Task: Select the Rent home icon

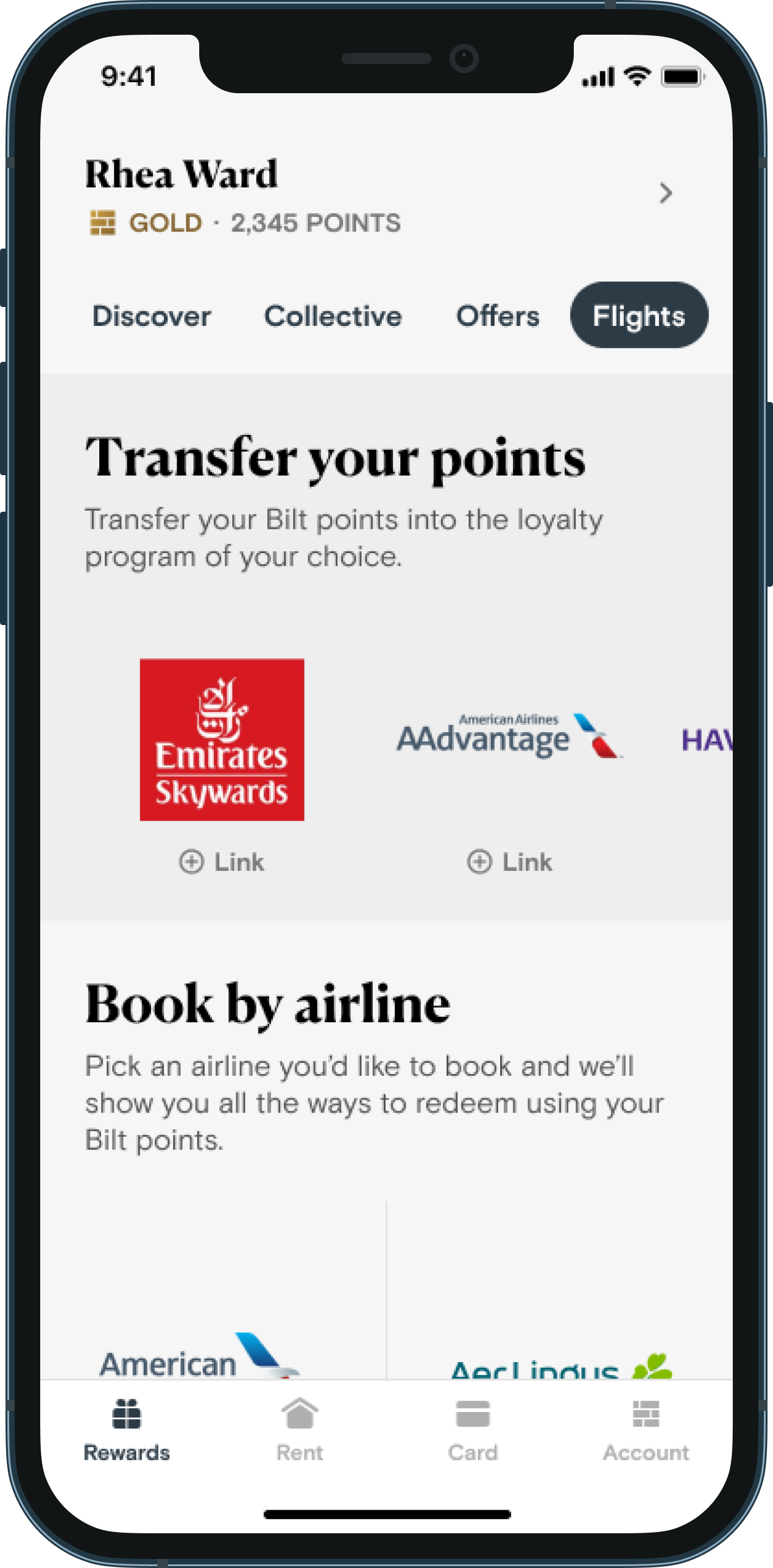Action: point(299,1414)
